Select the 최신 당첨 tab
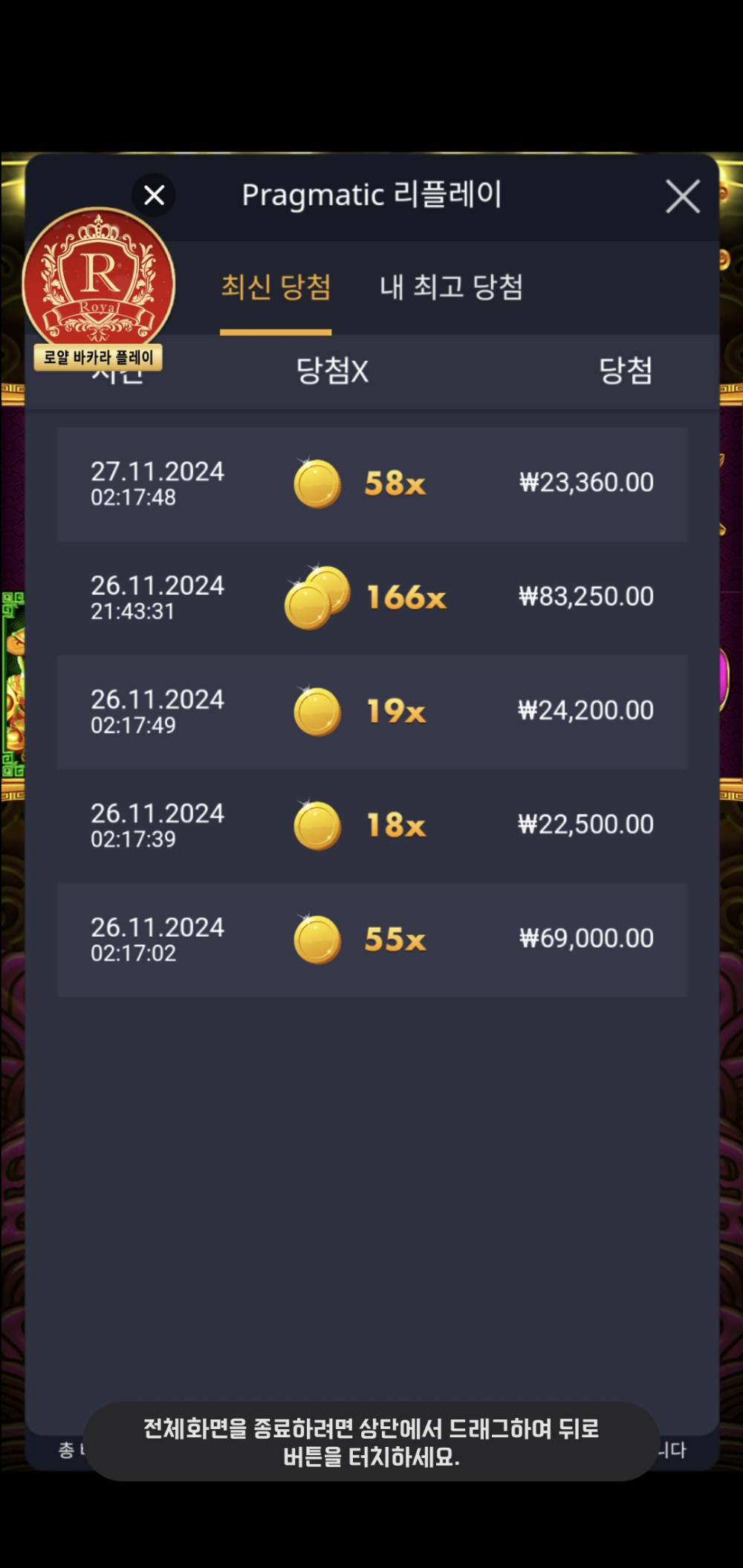Screen dimensions: 743x1568 click(276, 287)
